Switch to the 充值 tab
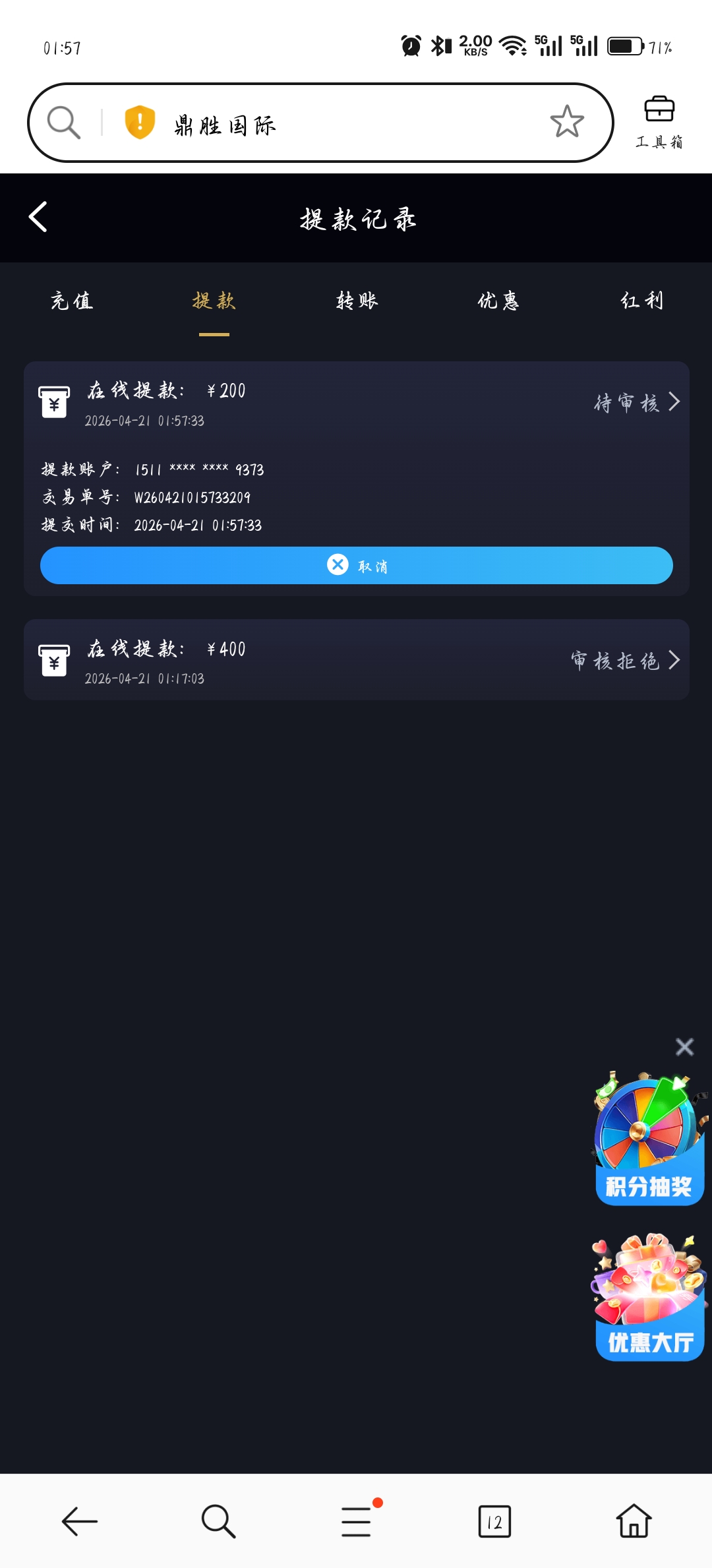The image size is (712, 1568). tap(71, 302)
